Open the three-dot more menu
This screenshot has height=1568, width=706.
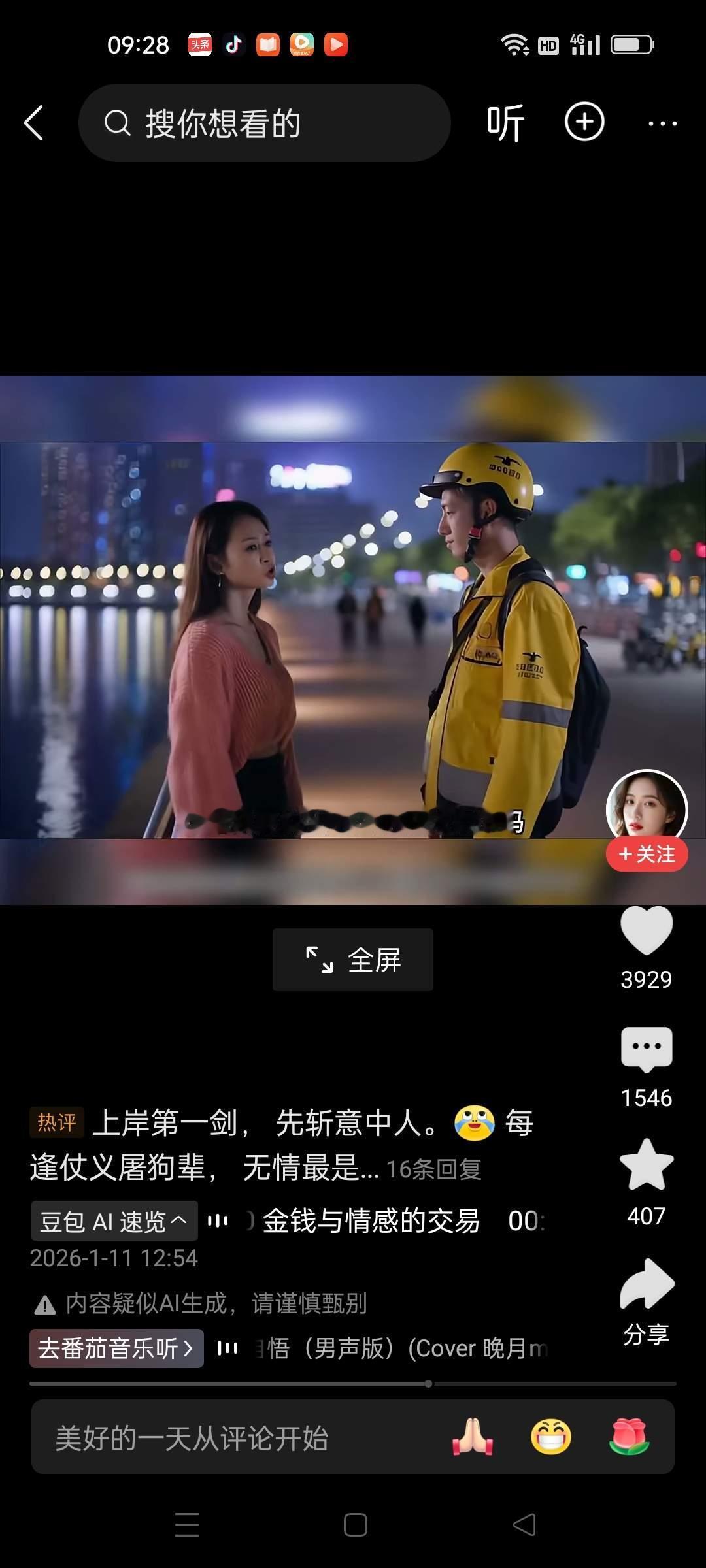663,122
